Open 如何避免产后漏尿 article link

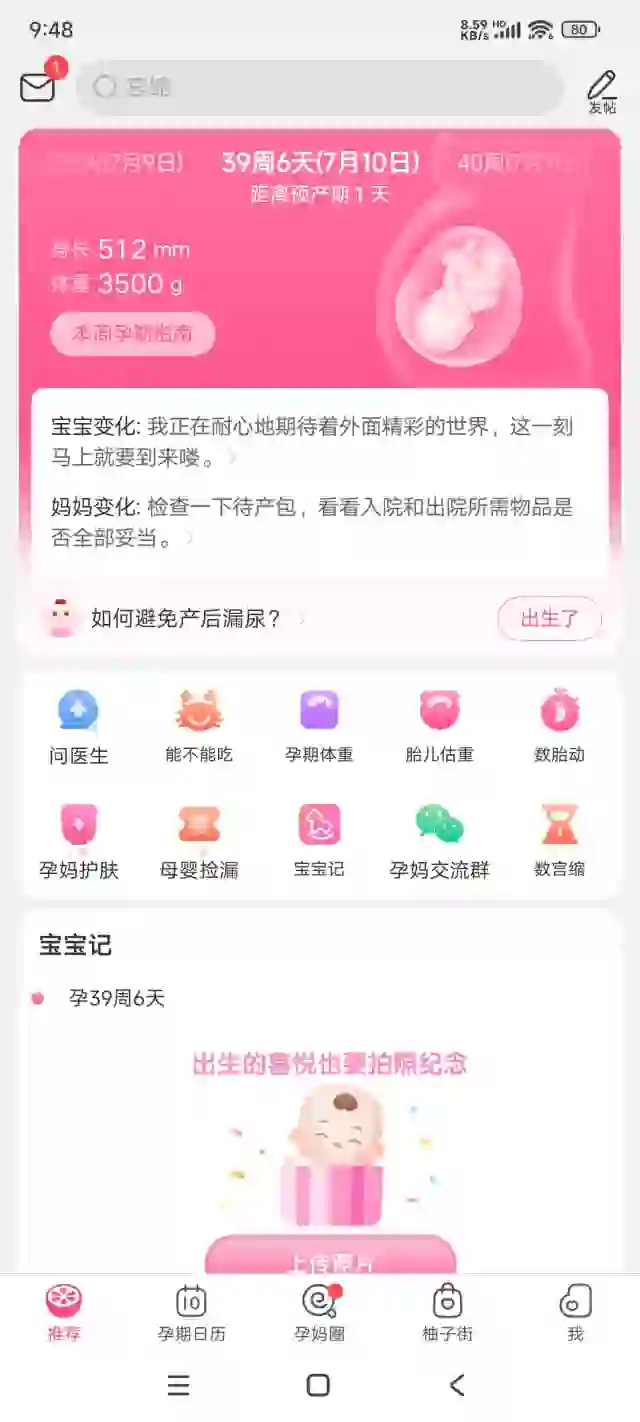coord(186,619)
